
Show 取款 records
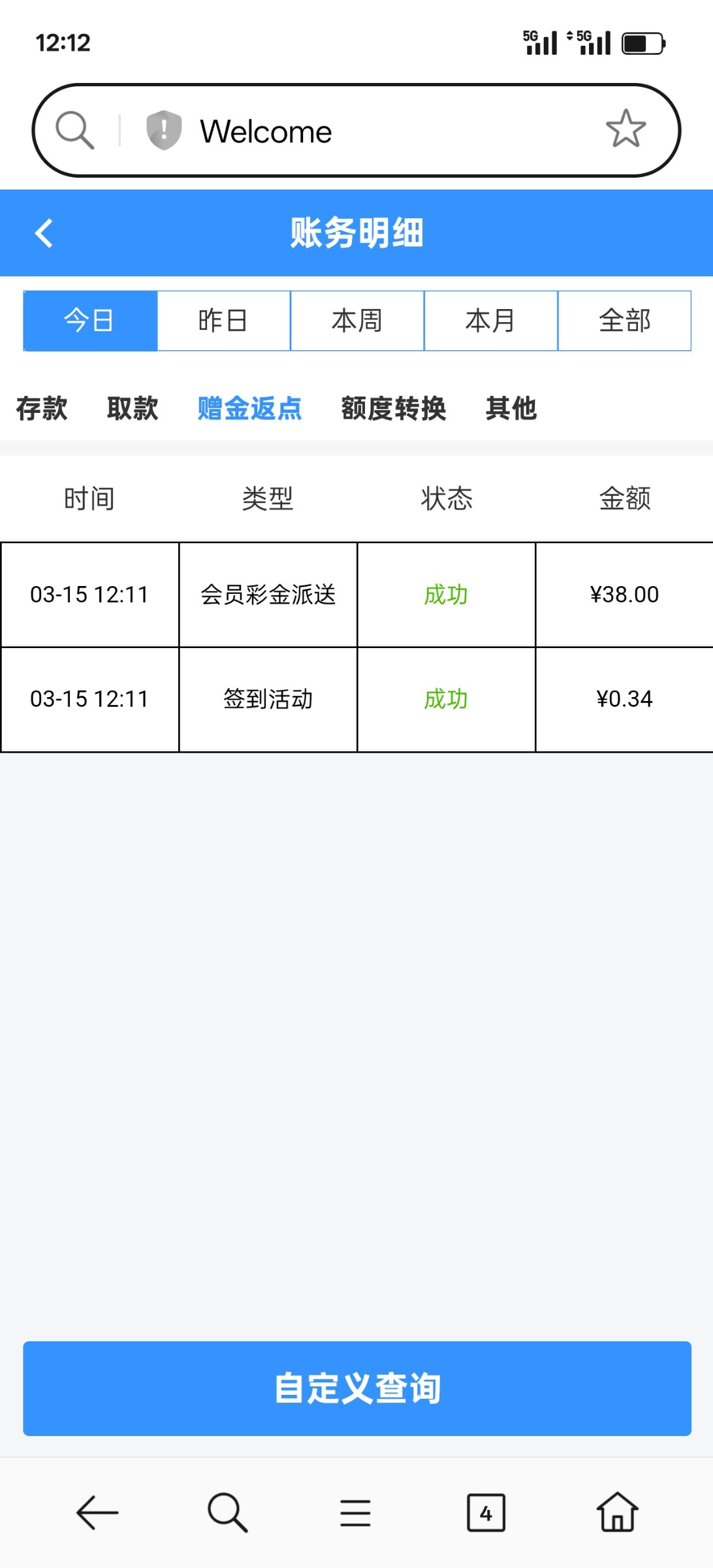tap(133, 408)
